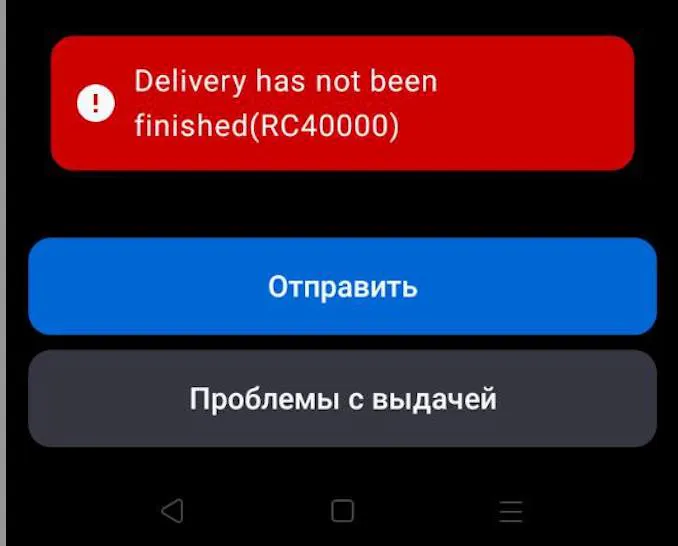Open Проблемы с выдачей
This screenshot has height=546, width=678.
pos(342,399)
